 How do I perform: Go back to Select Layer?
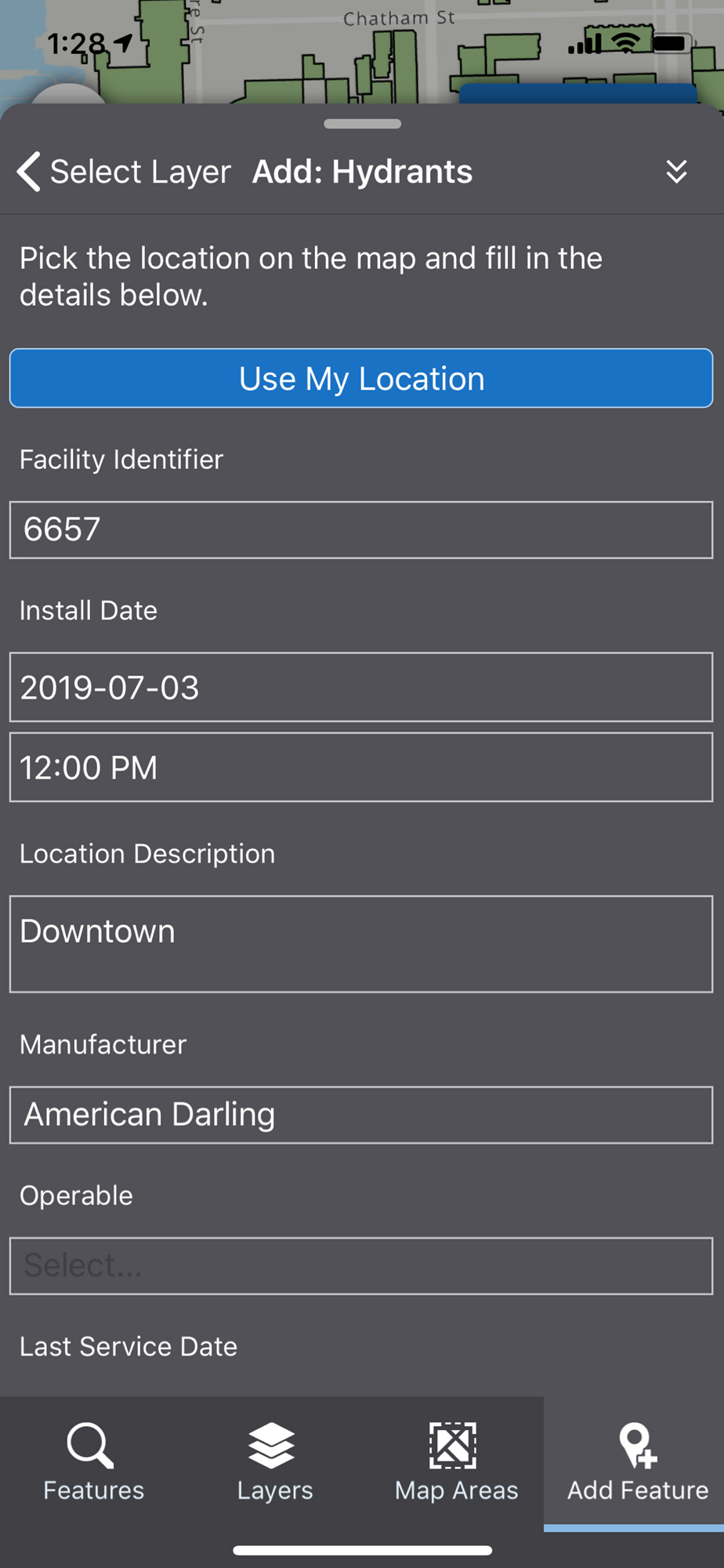click(x=124, y=172)
